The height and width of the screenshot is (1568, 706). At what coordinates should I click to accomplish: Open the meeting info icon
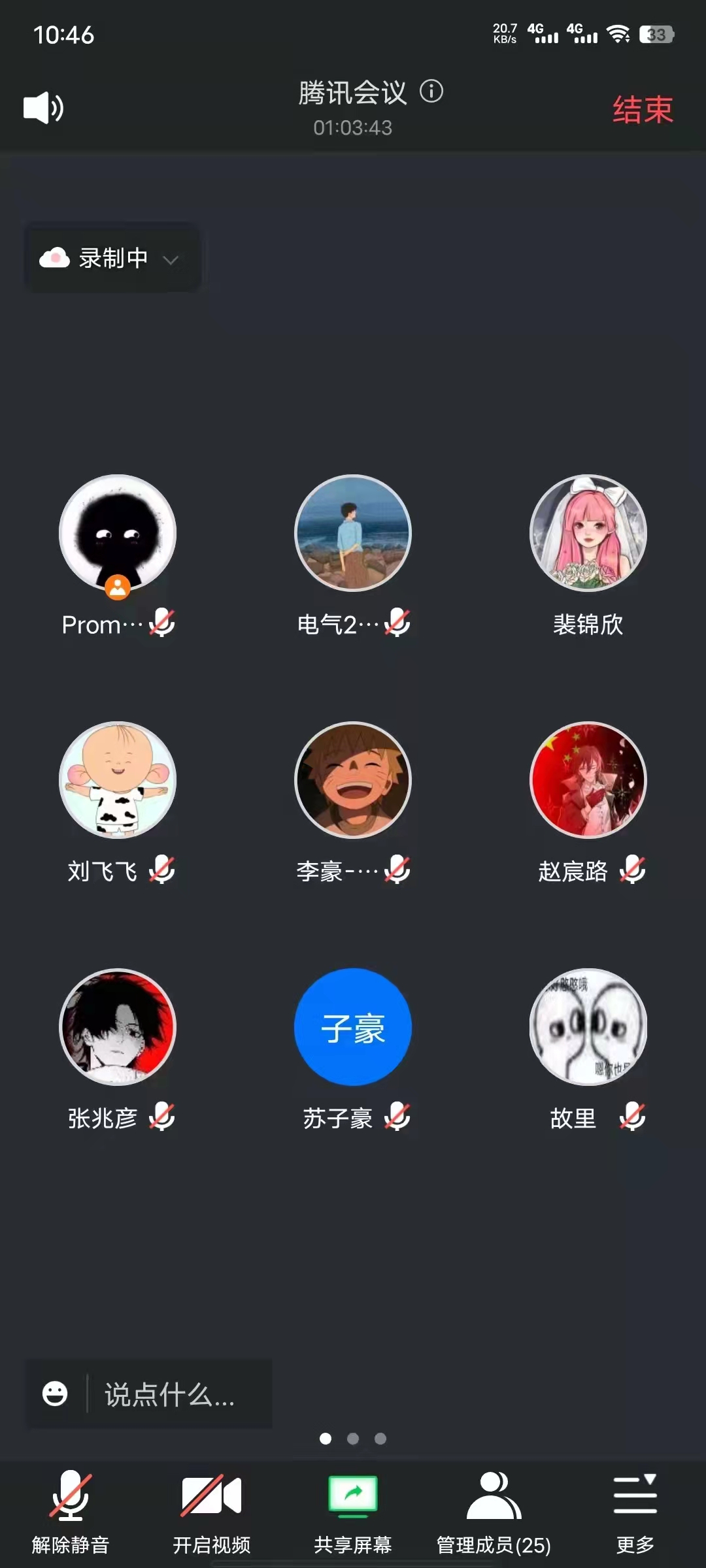(431, 91)
